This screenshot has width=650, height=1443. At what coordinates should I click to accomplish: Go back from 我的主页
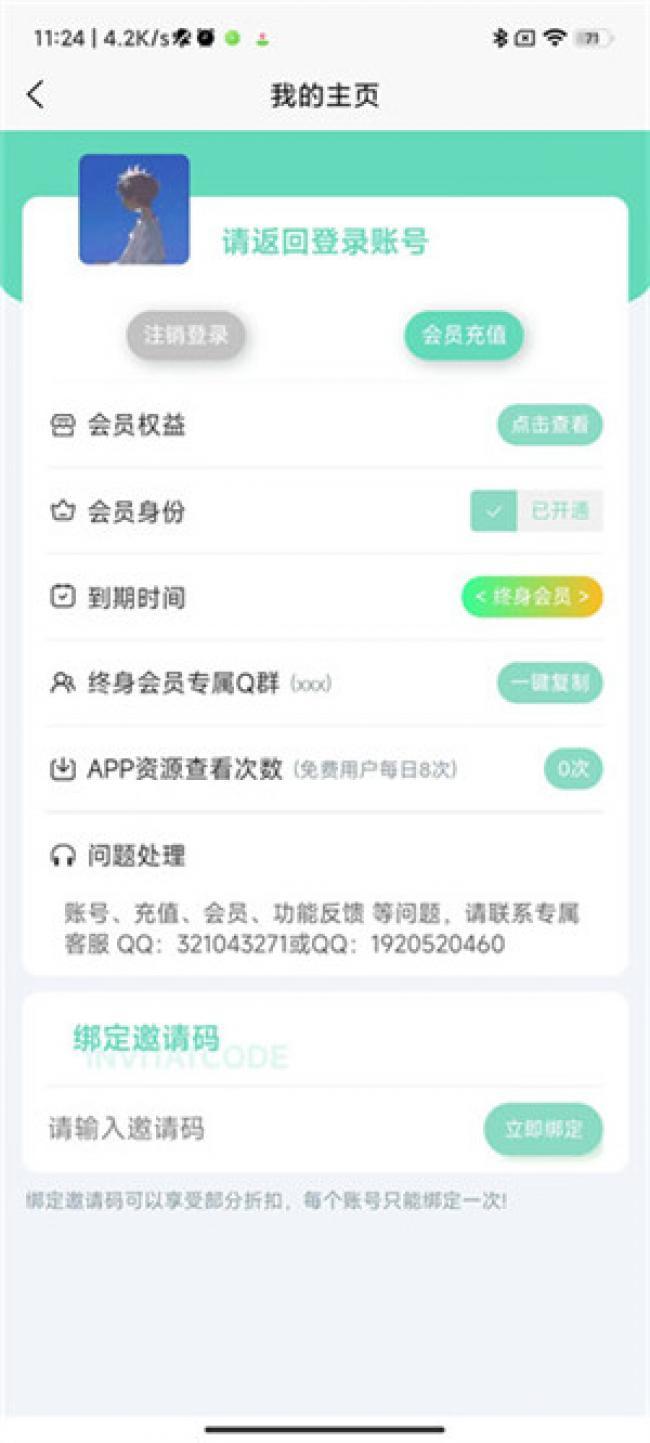click(36, 95)
